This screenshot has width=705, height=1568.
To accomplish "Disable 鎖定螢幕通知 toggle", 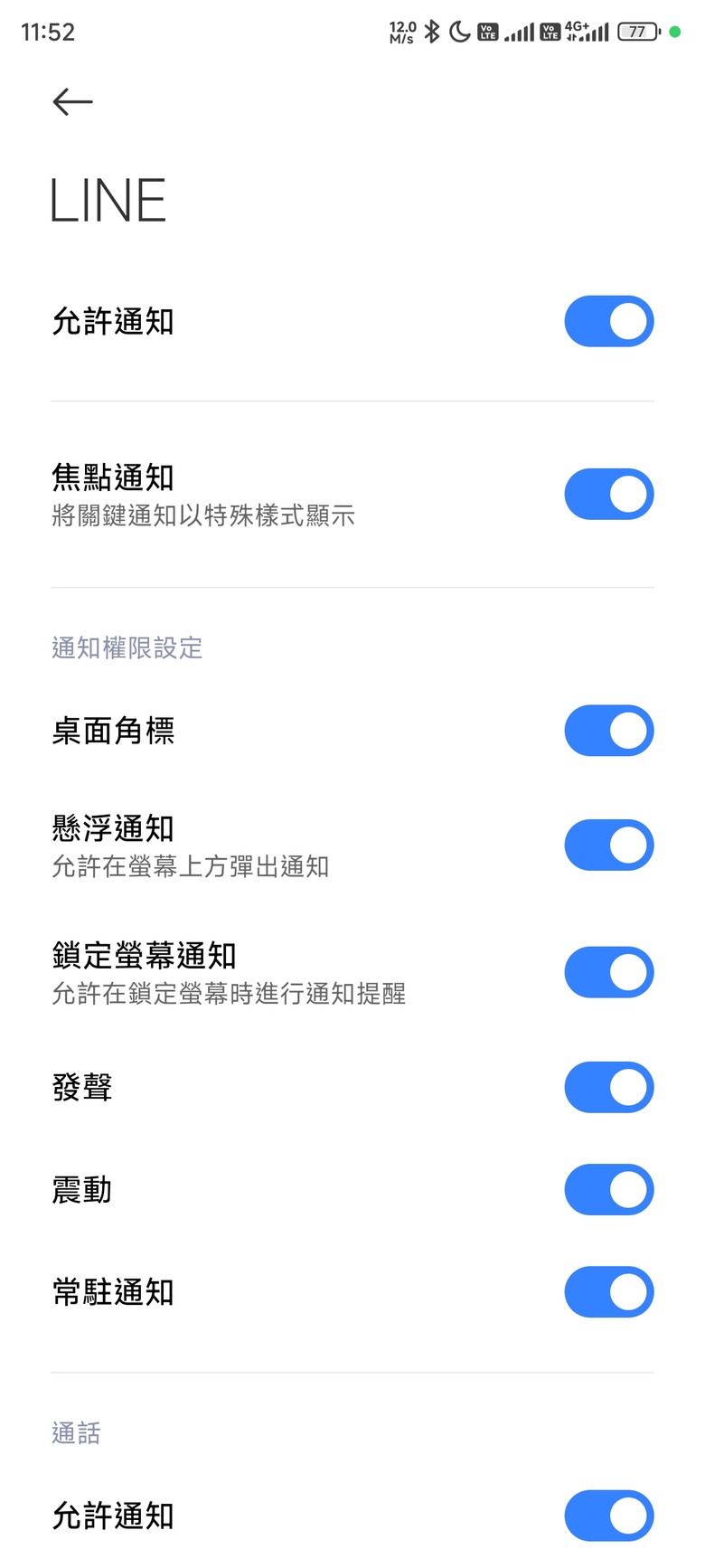I will click(x=609, y=972).
